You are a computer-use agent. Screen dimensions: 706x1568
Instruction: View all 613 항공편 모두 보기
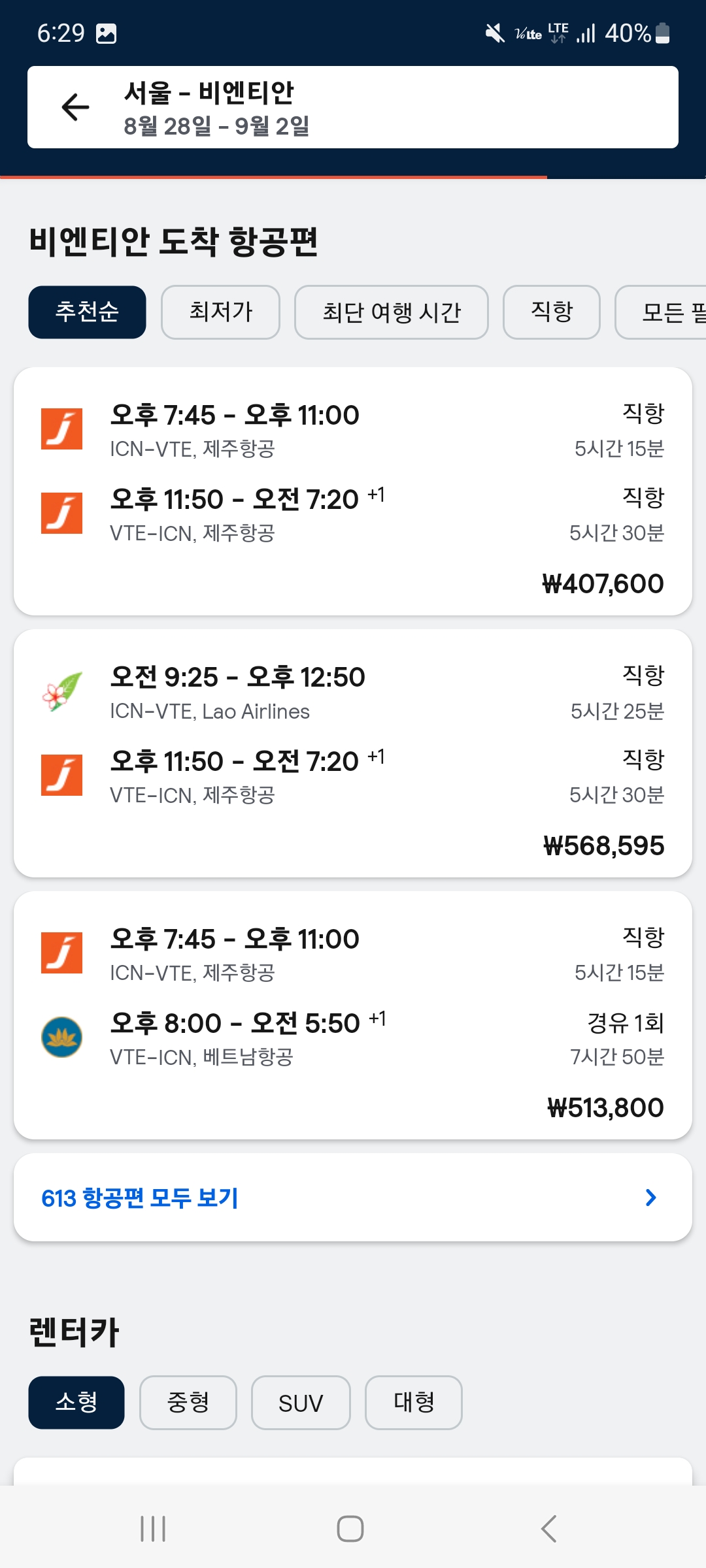click(x=353, y=1198)
